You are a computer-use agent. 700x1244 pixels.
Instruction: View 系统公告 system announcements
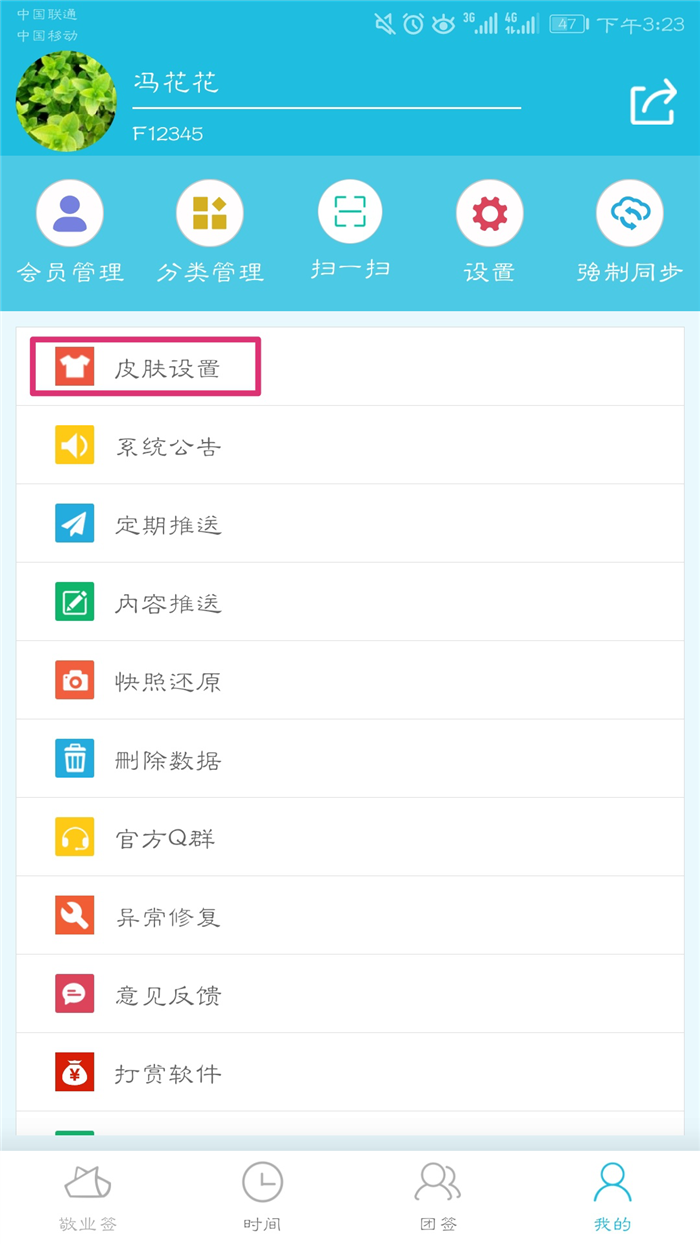point(350,445)
